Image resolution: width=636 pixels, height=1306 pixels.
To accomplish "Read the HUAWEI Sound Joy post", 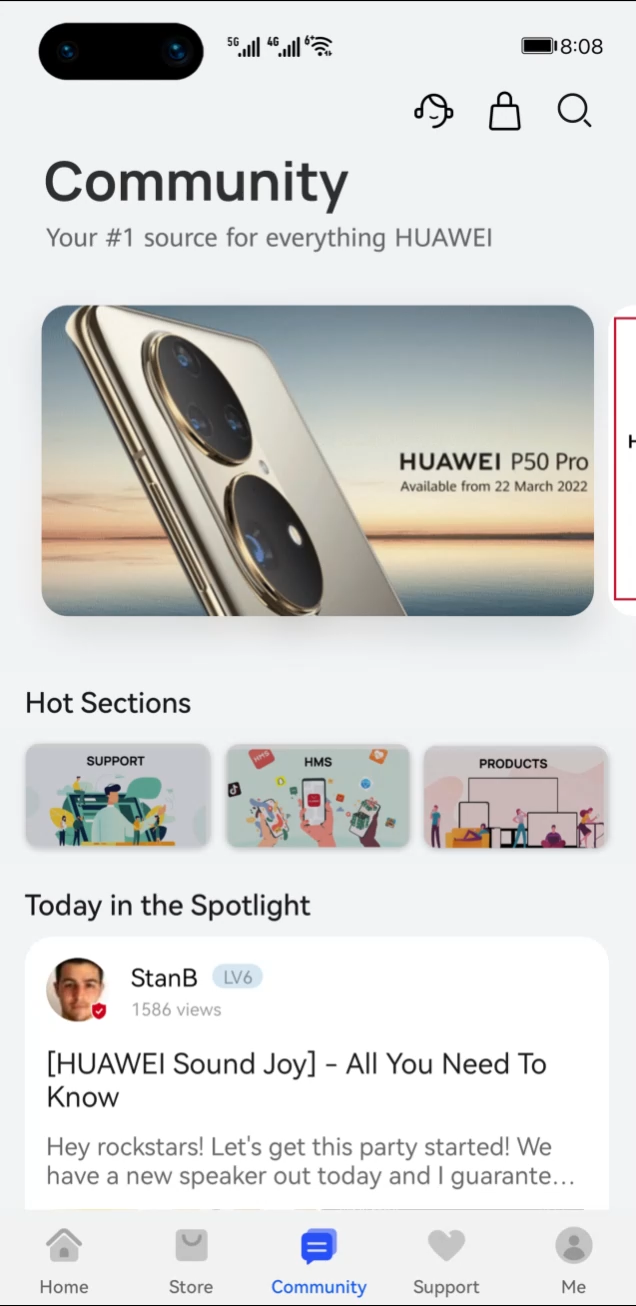I will click(296, 1080).
